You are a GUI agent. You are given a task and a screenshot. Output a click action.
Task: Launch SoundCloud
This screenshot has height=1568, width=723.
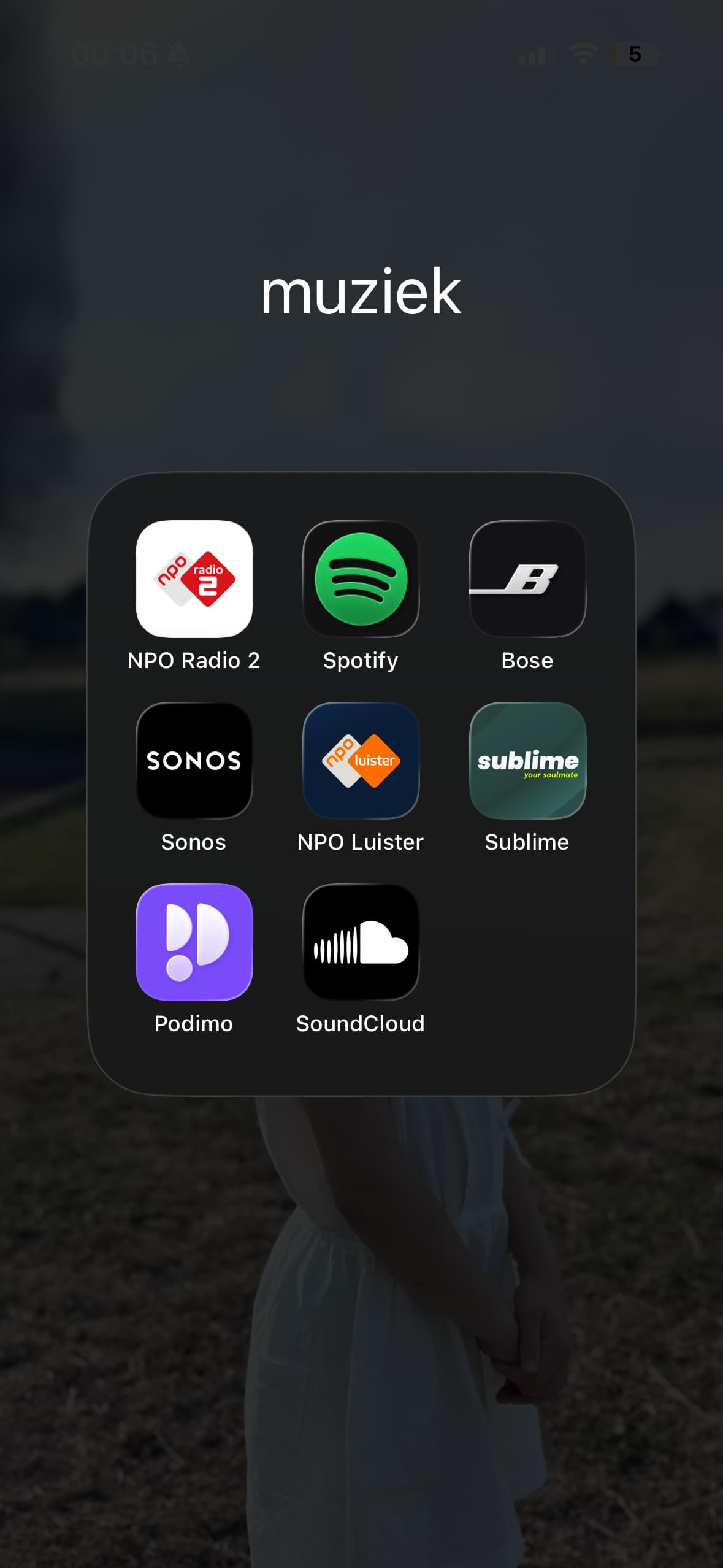[361, 942]
